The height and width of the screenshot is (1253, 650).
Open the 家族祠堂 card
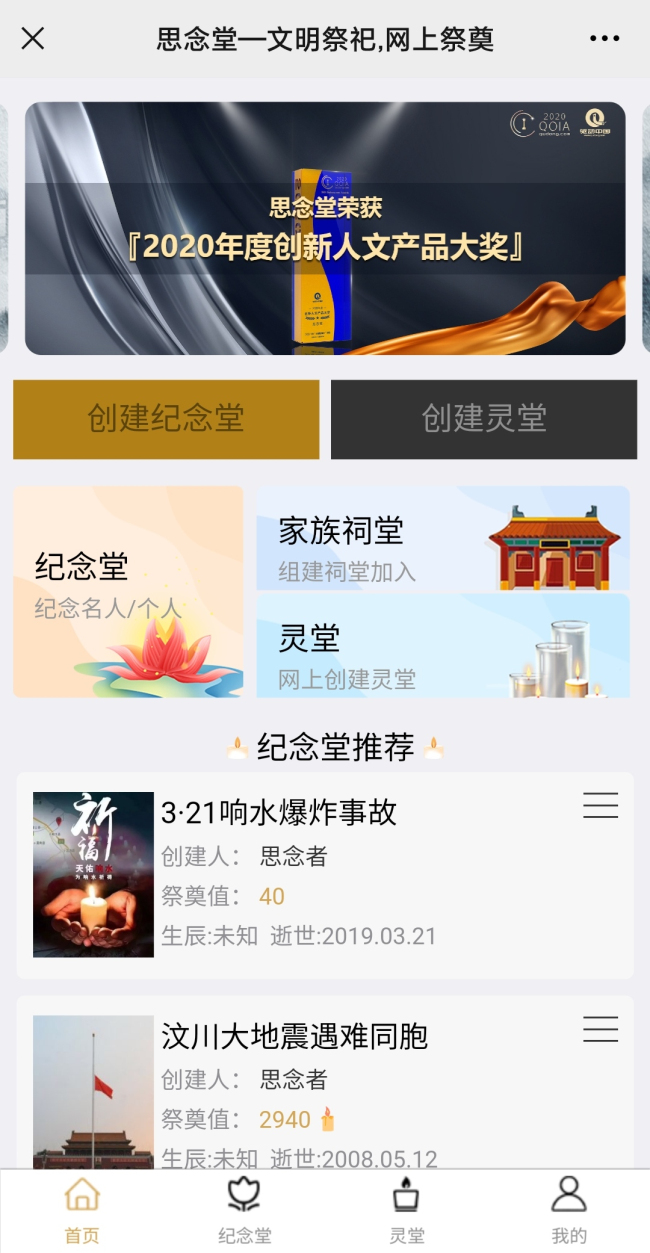[442, 538]
